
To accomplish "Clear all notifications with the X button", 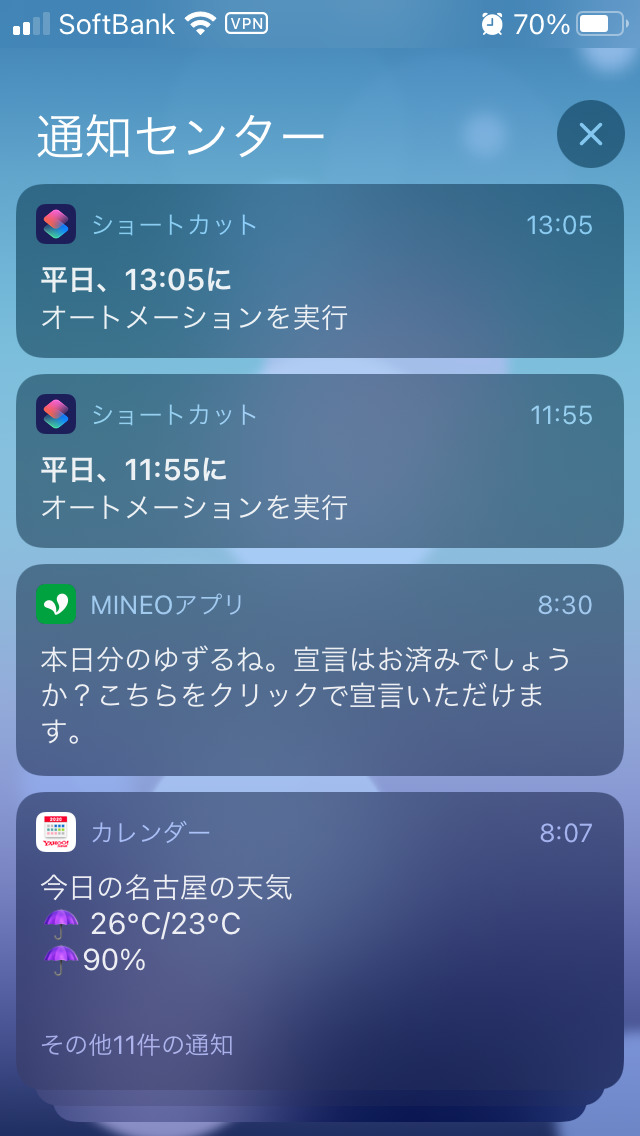I will click(590, 134).
